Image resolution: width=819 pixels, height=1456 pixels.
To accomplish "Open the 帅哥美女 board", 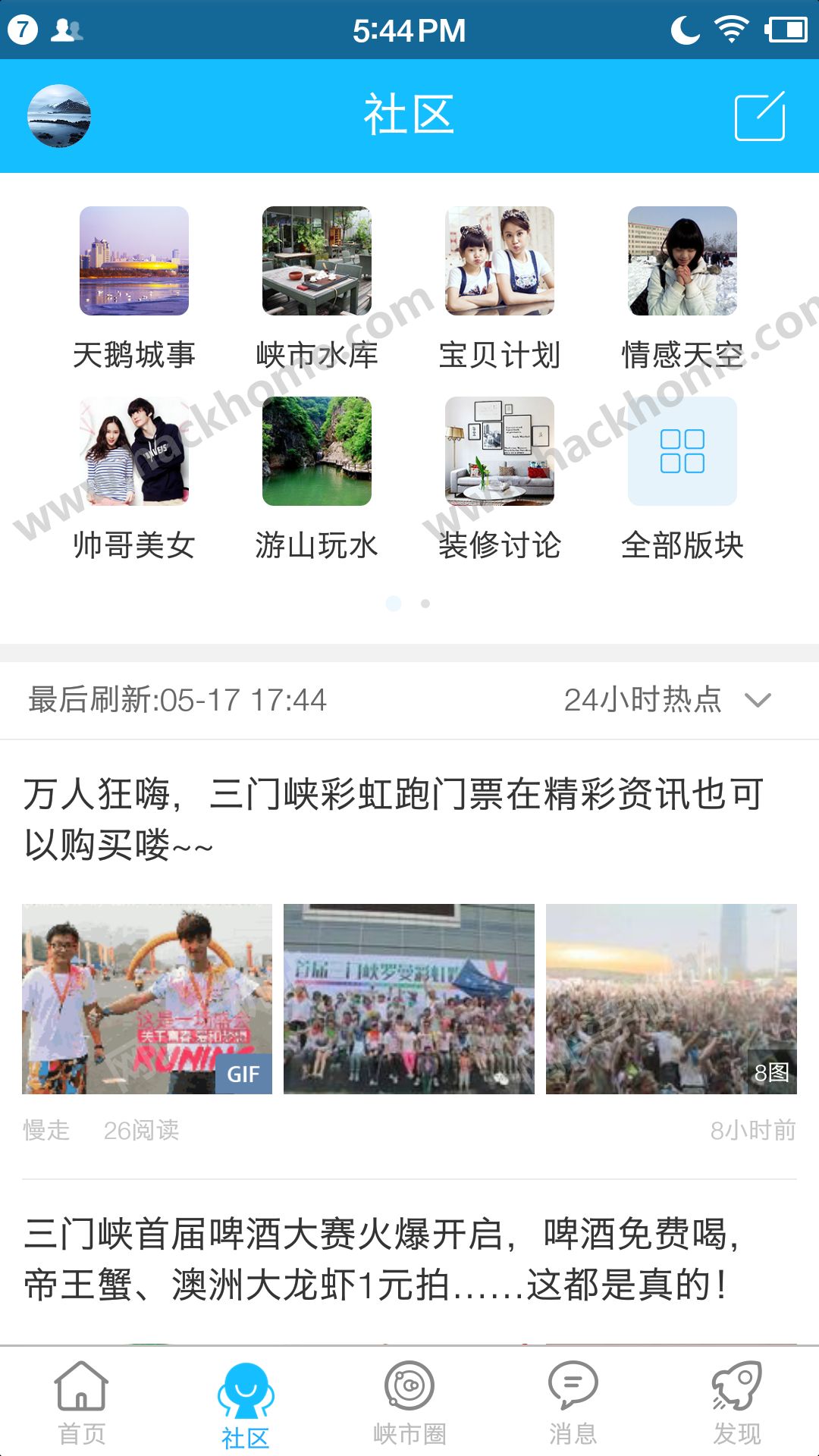I will (x=134, y=451).
